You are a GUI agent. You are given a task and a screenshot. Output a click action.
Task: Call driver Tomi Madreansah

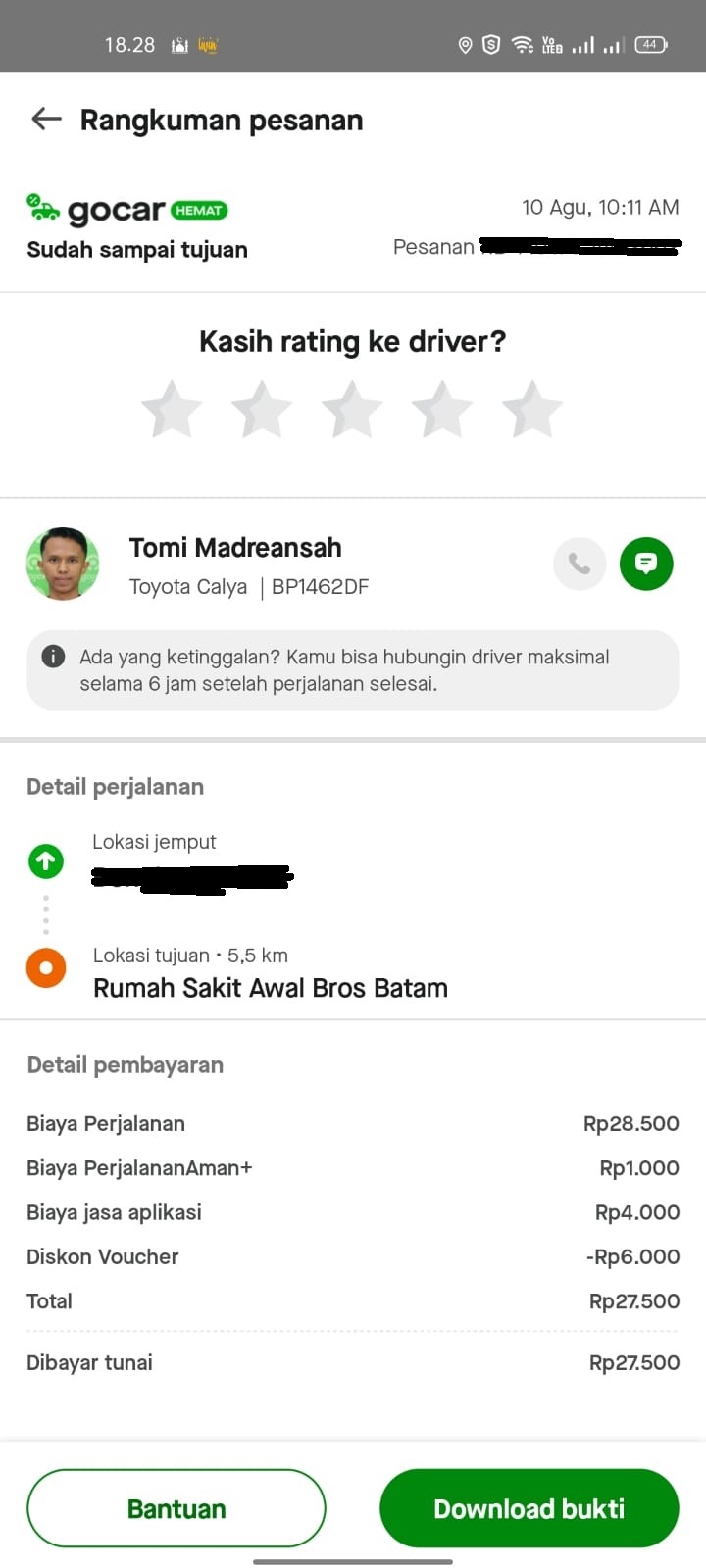[x=580, y=563]
